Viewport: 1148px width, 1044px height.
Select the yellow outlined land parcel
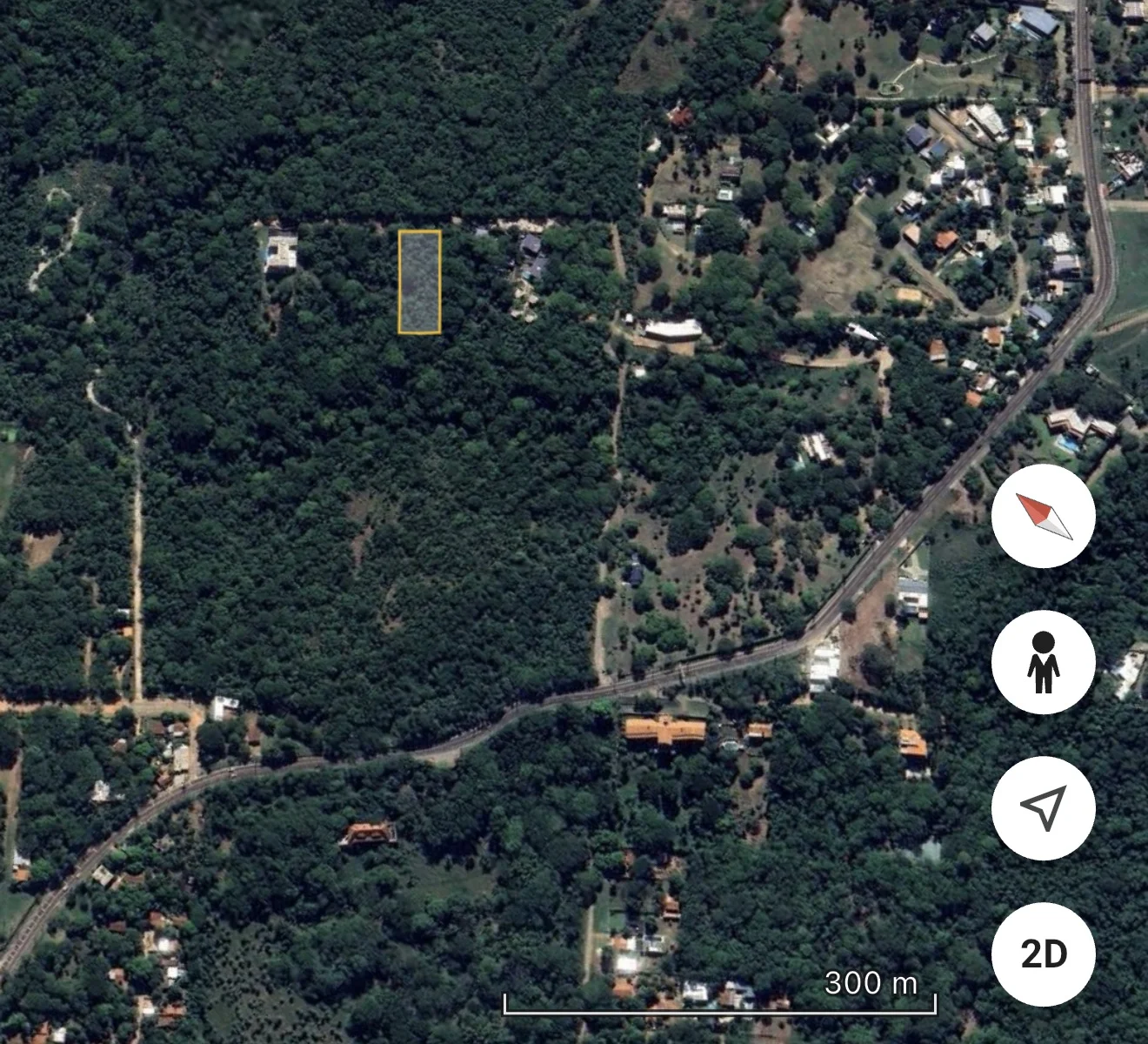click(x=419, y=282)
